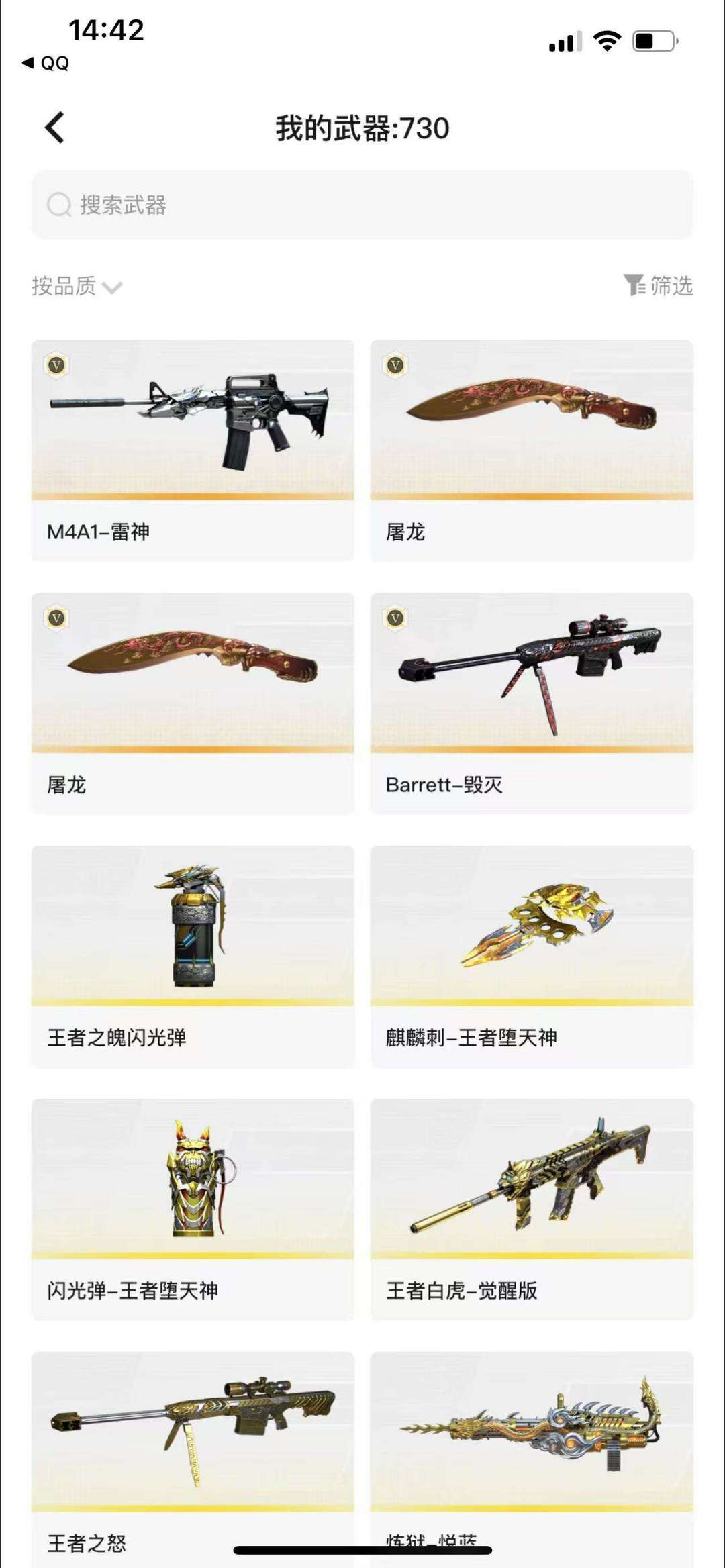Viewport: 725px width, 1568px height.
Task: Select the Barrett-毁灭 sniper card
Action: pos(532,702)
